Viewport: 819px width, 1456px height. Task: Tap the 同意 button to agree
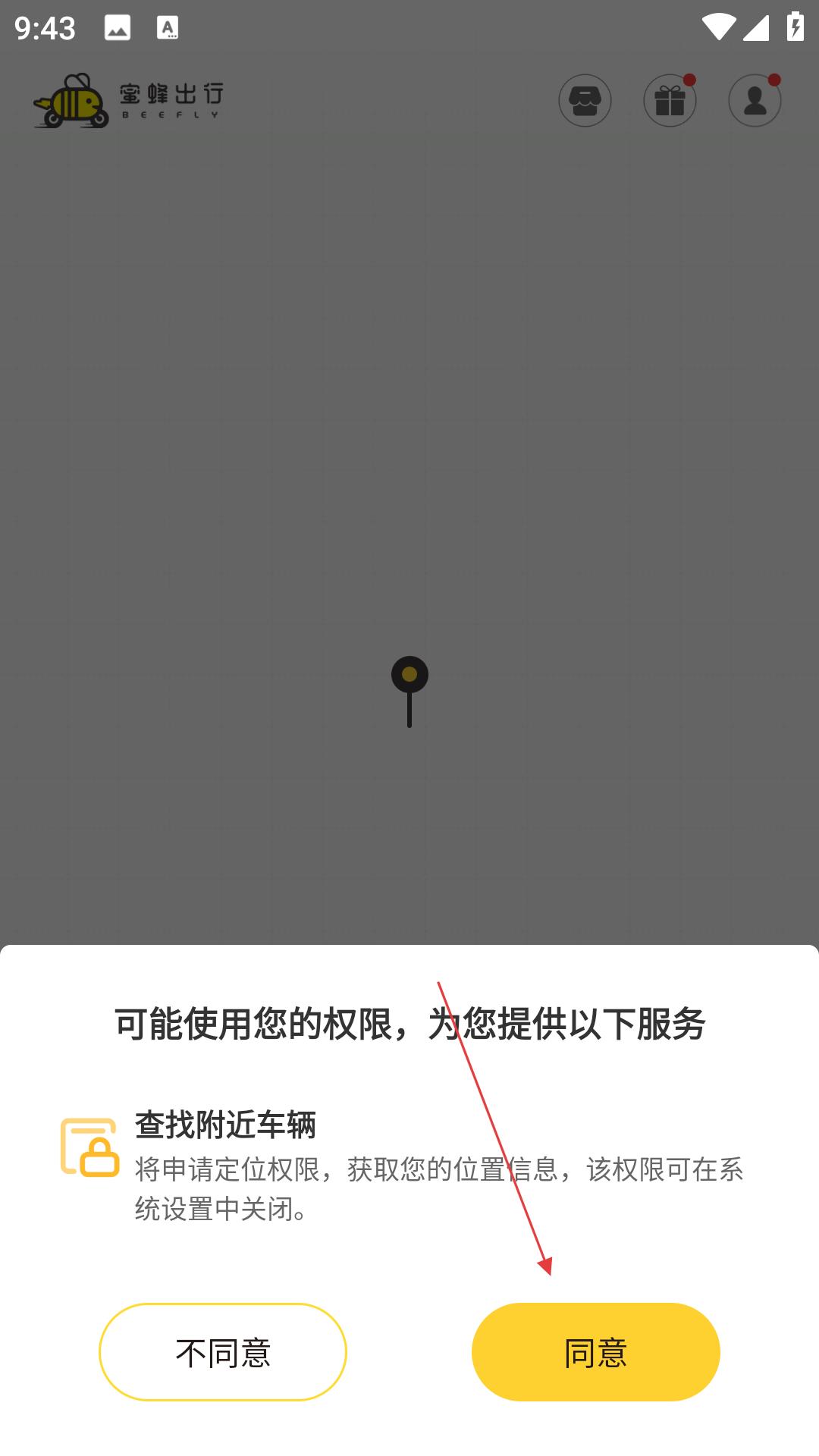tap(595, 1352)
